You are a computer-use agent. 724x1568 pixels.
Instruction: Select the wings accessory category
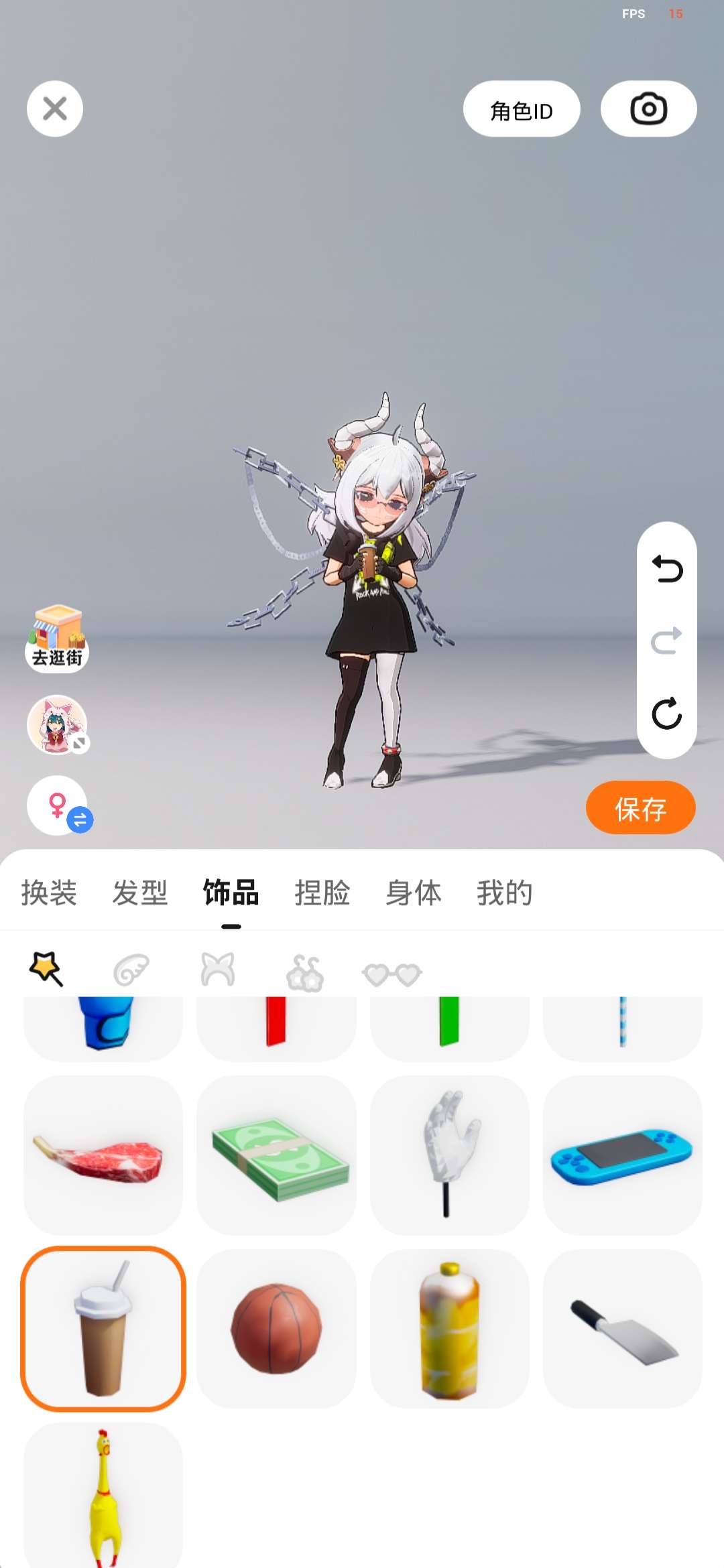[131, 970]
